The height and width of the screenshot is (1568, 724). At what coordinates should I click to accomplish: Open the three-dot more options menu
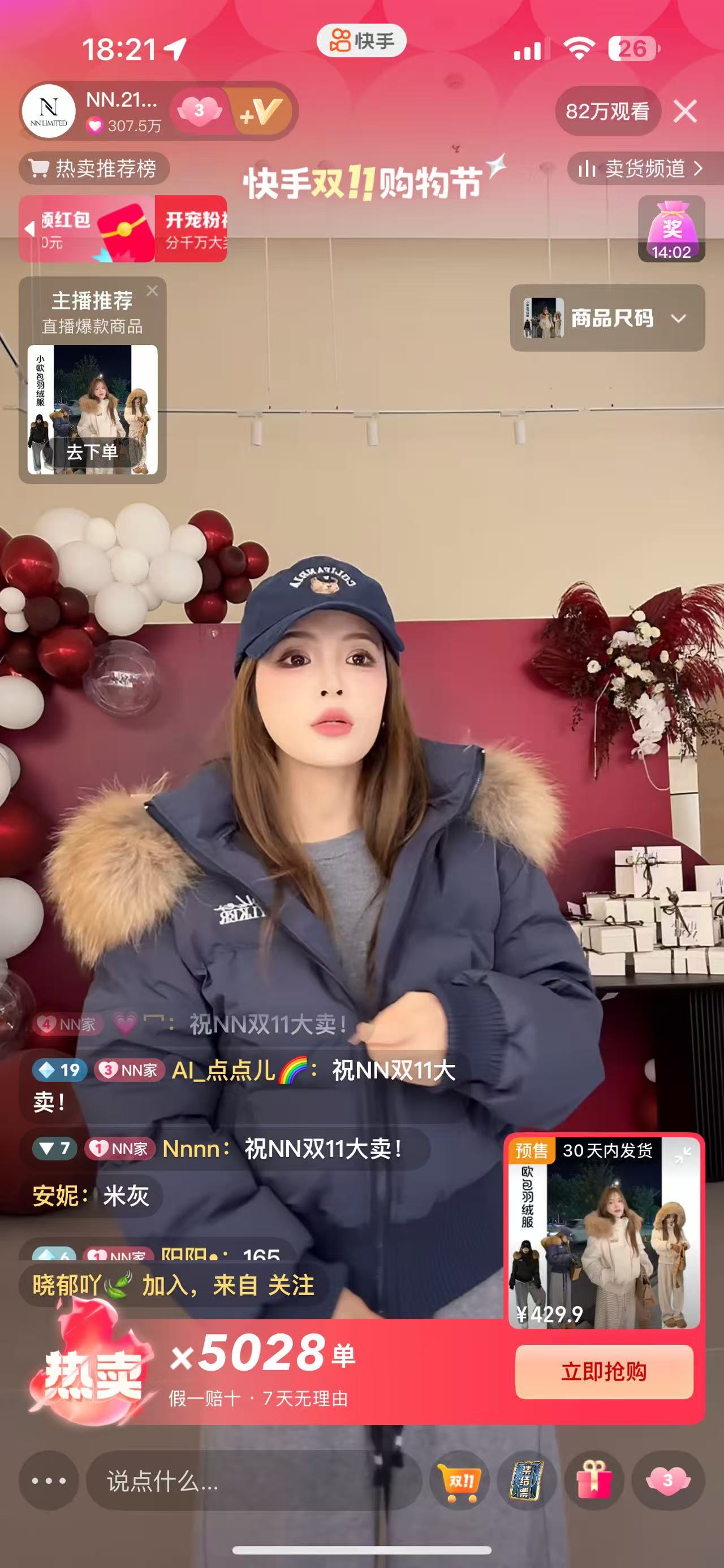[x=49, y=1480]
